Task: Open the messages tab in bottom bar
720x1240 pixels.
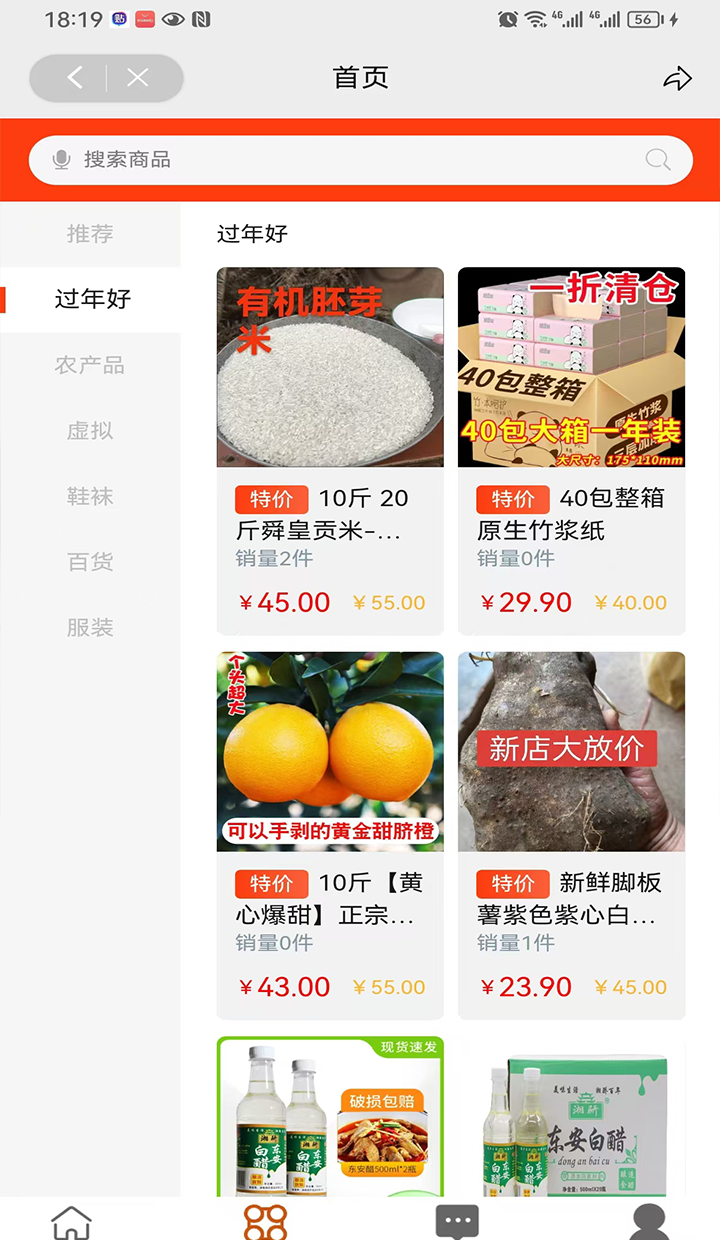Action: click(x=457, y=1222)
